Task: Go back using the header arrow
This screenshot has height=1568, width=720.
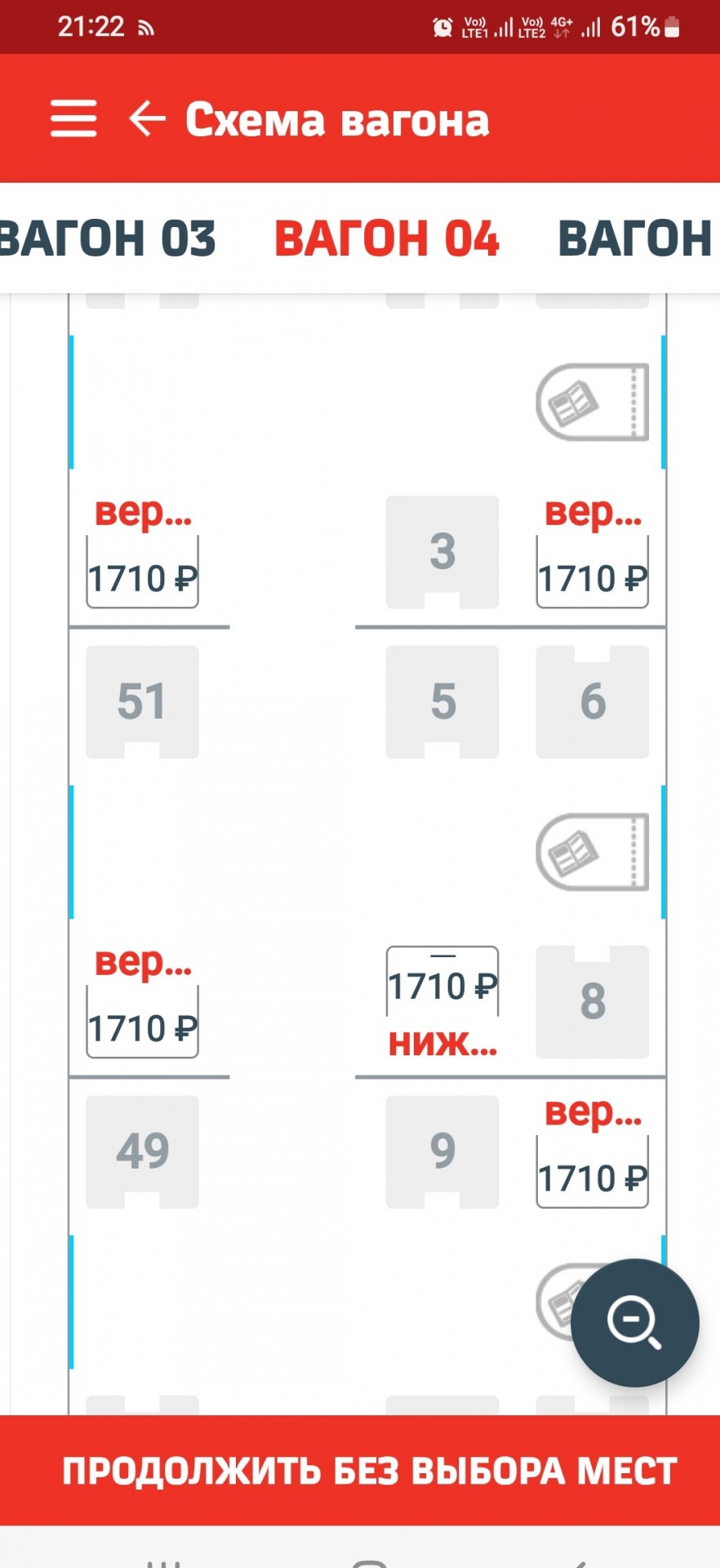Action: click(147, 119)
